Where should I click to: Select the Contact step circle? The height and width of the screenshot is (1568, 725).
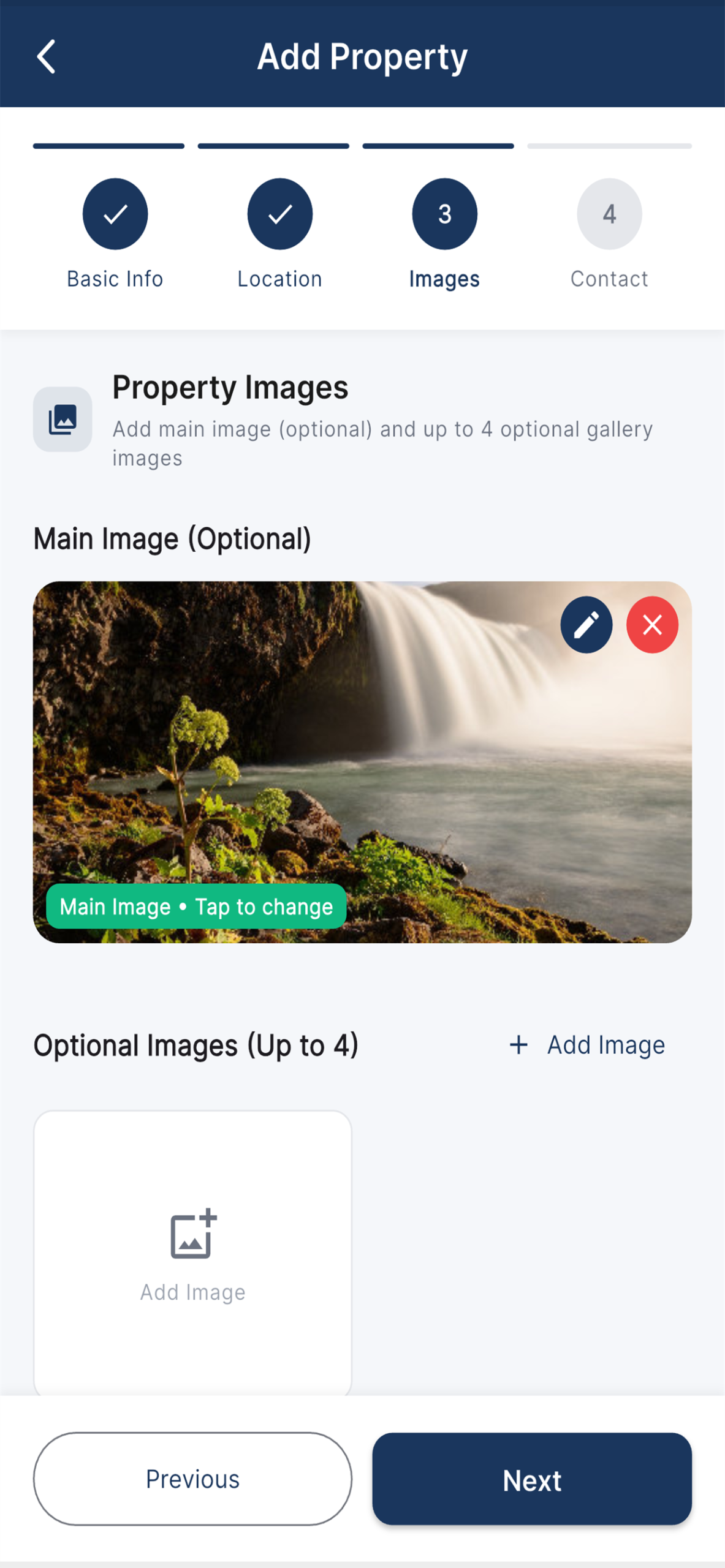click(x=609, y=214)
